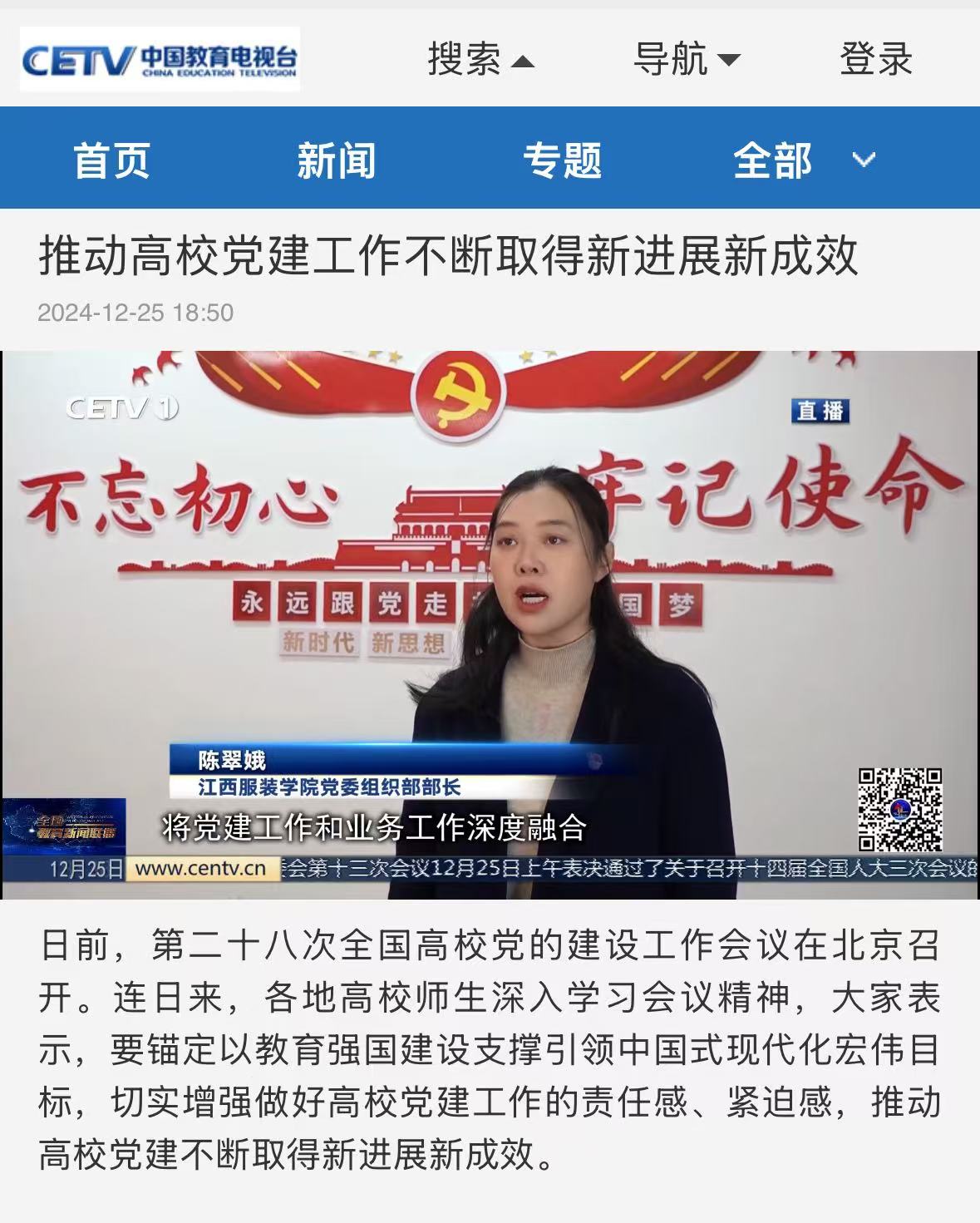Play the news video of the interview
The image size is (980, 1223).
pyautogui.click(x=490, y=624)
